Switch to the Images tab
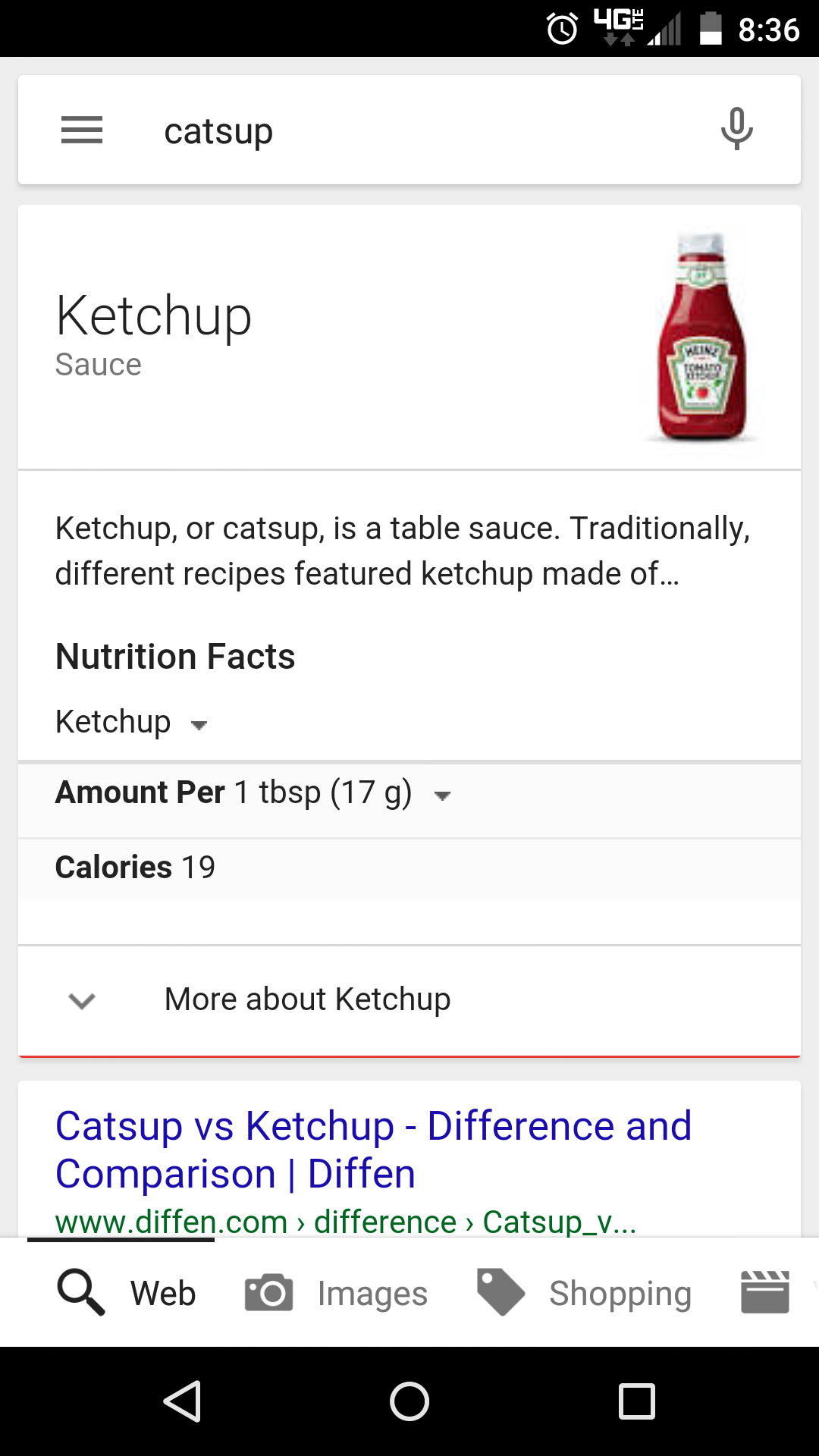 coord(337,1293)
